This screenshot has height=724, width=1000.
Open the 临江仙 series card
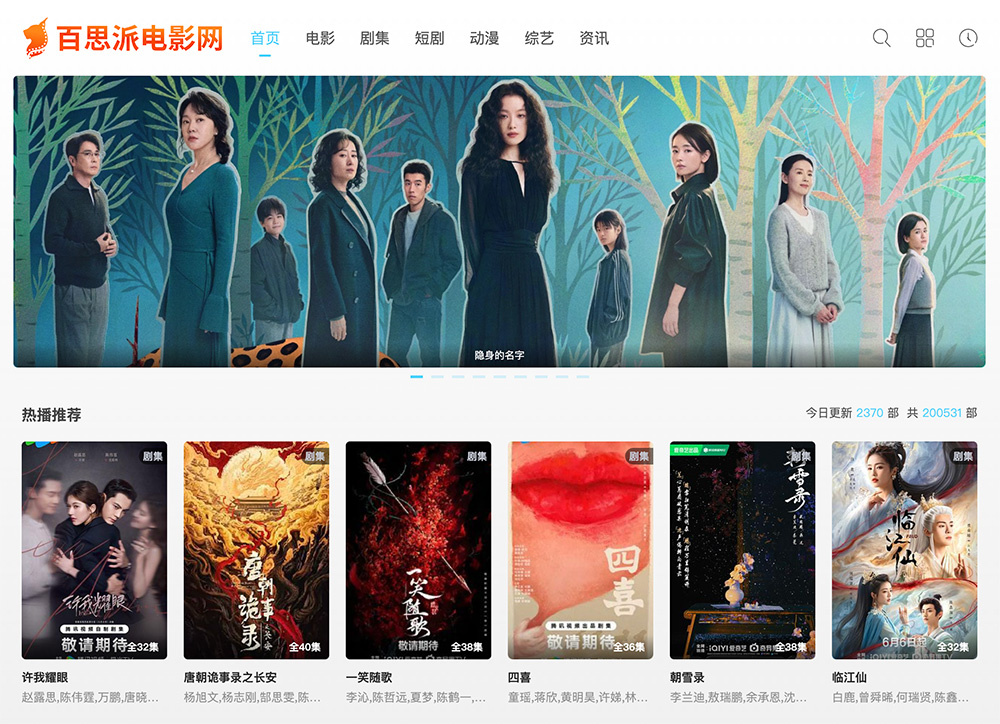pyautogui.click(x=904, y=550)
